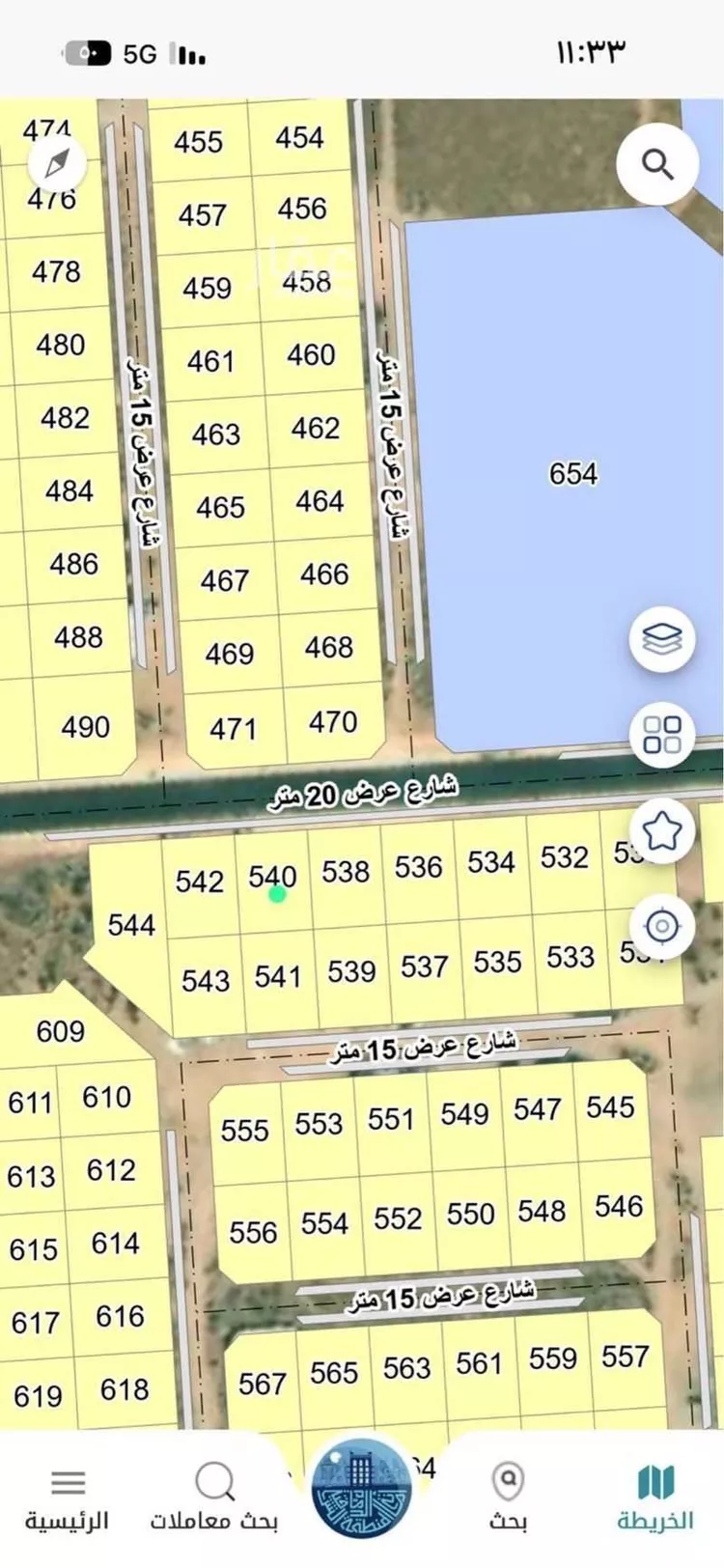Open the four-squares grid button
724x1568 pixels.
point(662,734)
